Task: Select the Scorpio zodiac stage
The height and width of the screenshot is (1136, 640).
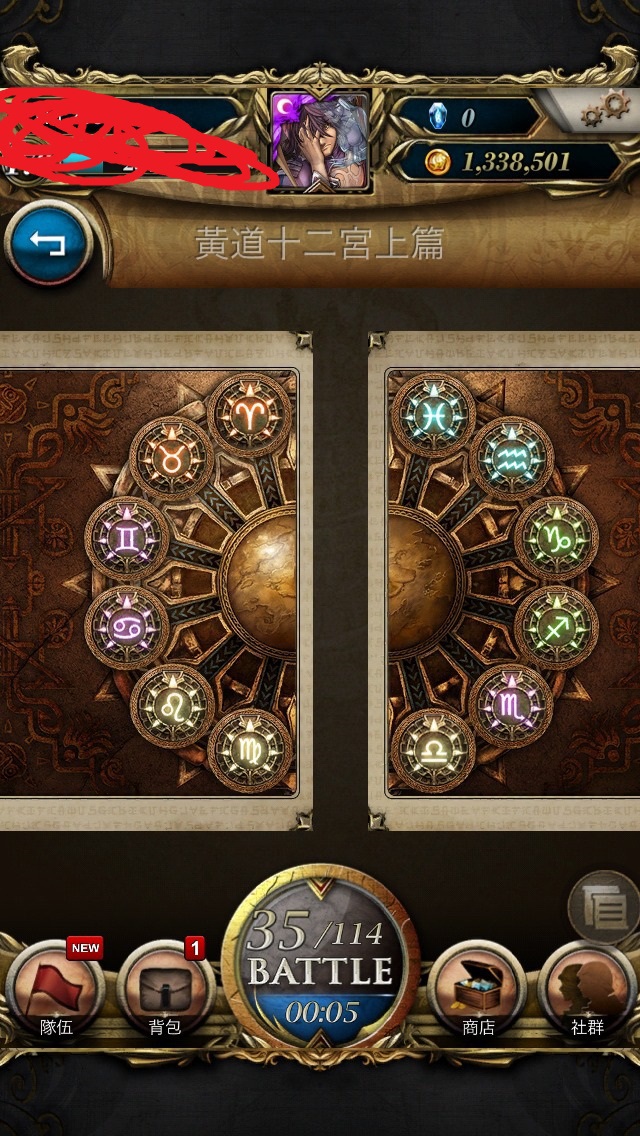Action: click(511, 706)
